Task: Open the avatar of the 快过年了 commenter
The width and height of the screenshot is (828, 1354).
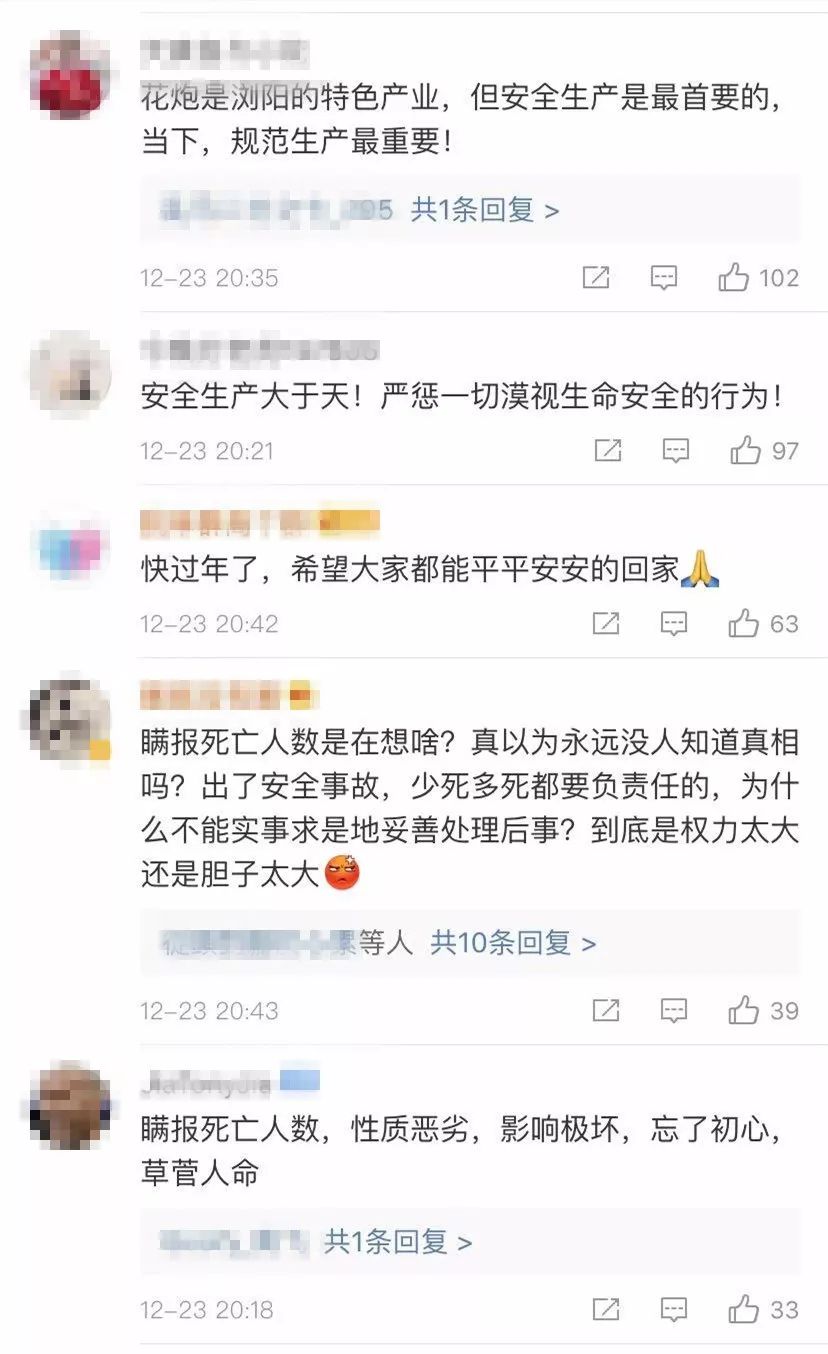Action: (x=69, y=548)
